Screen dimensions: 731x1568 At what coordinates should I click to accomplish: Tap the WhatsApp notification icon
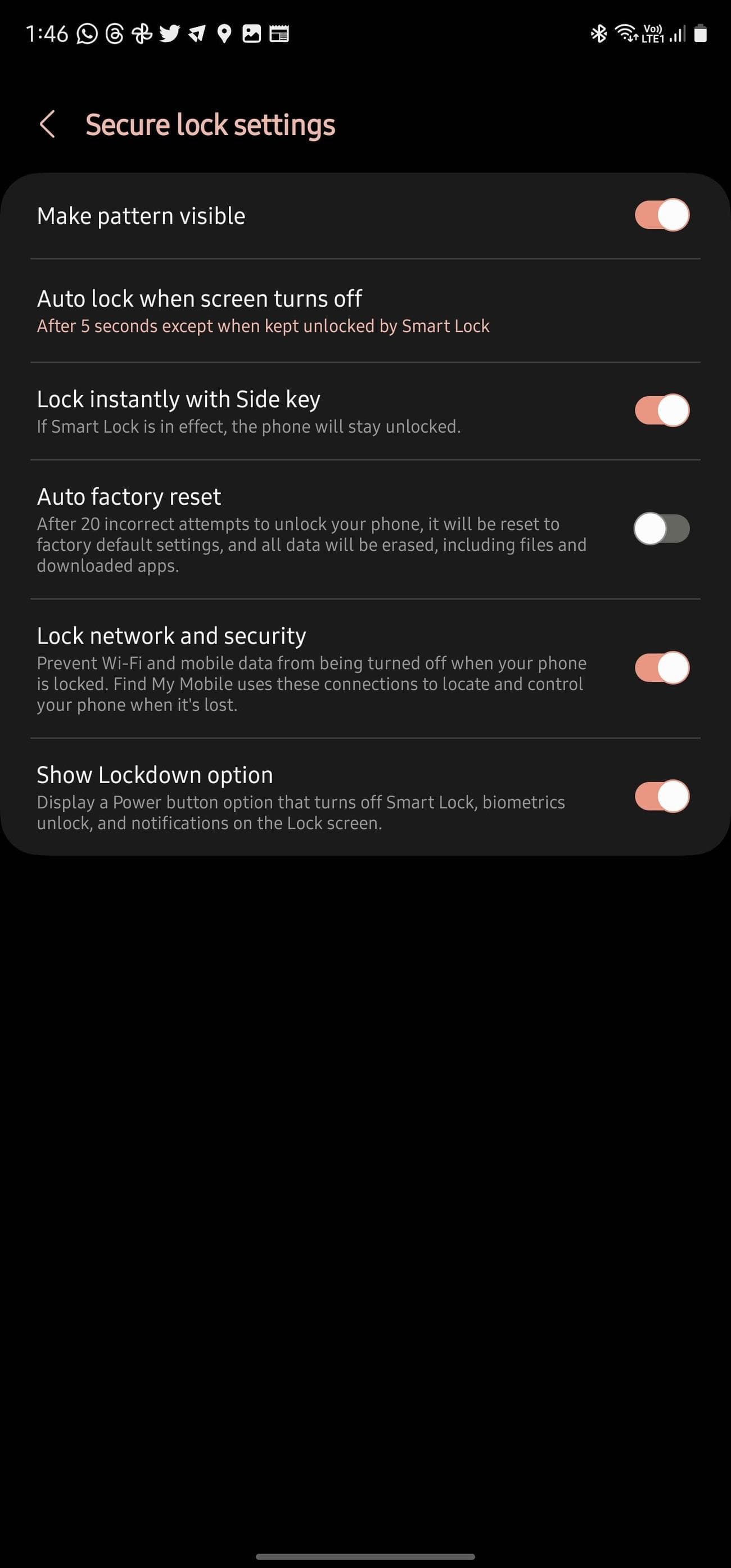point(87,35)
